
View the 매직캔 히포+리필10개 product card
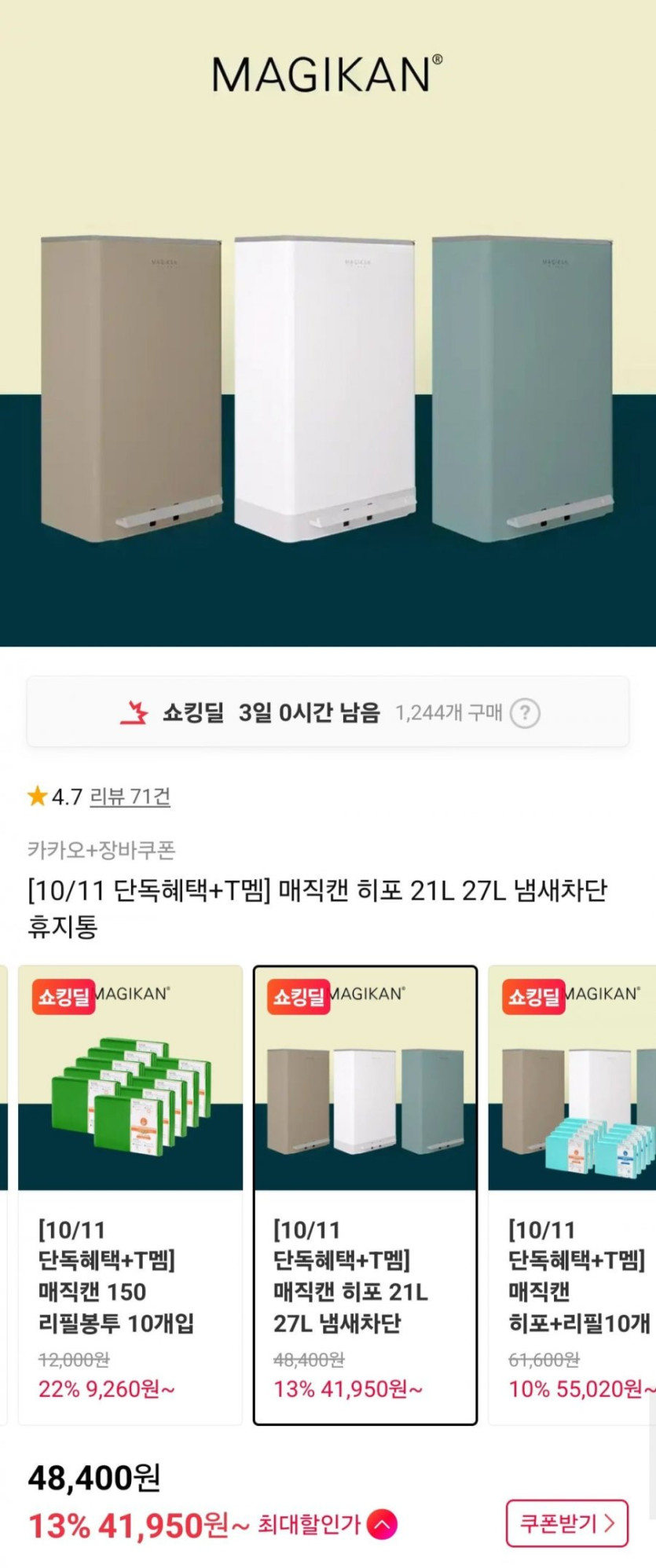point(574,1194)
